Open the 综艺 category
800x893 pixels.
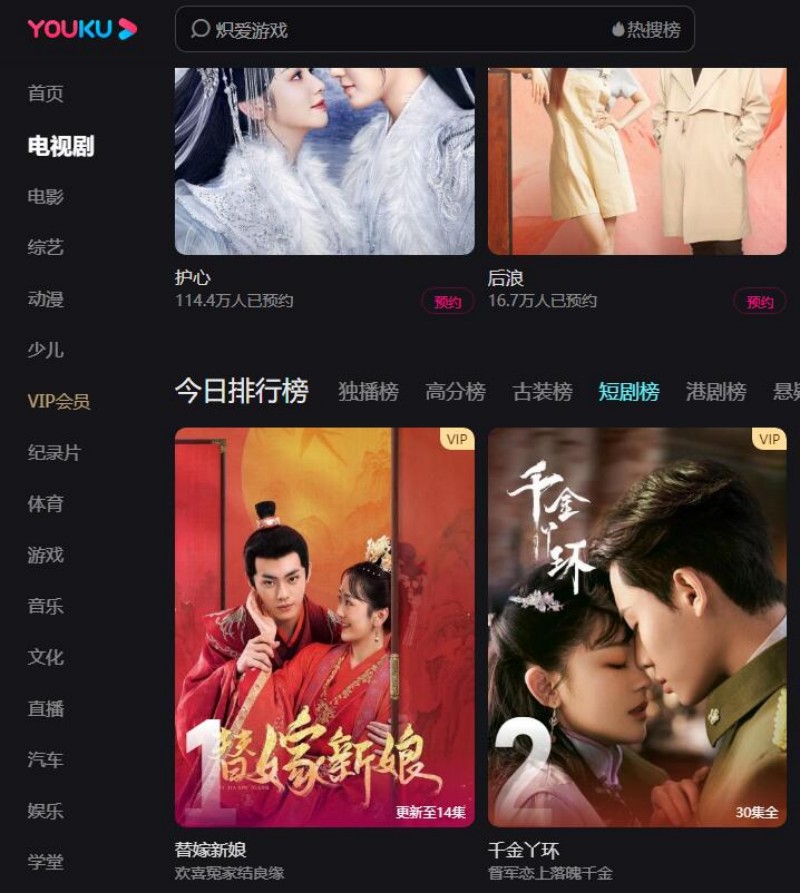point(41,248)
